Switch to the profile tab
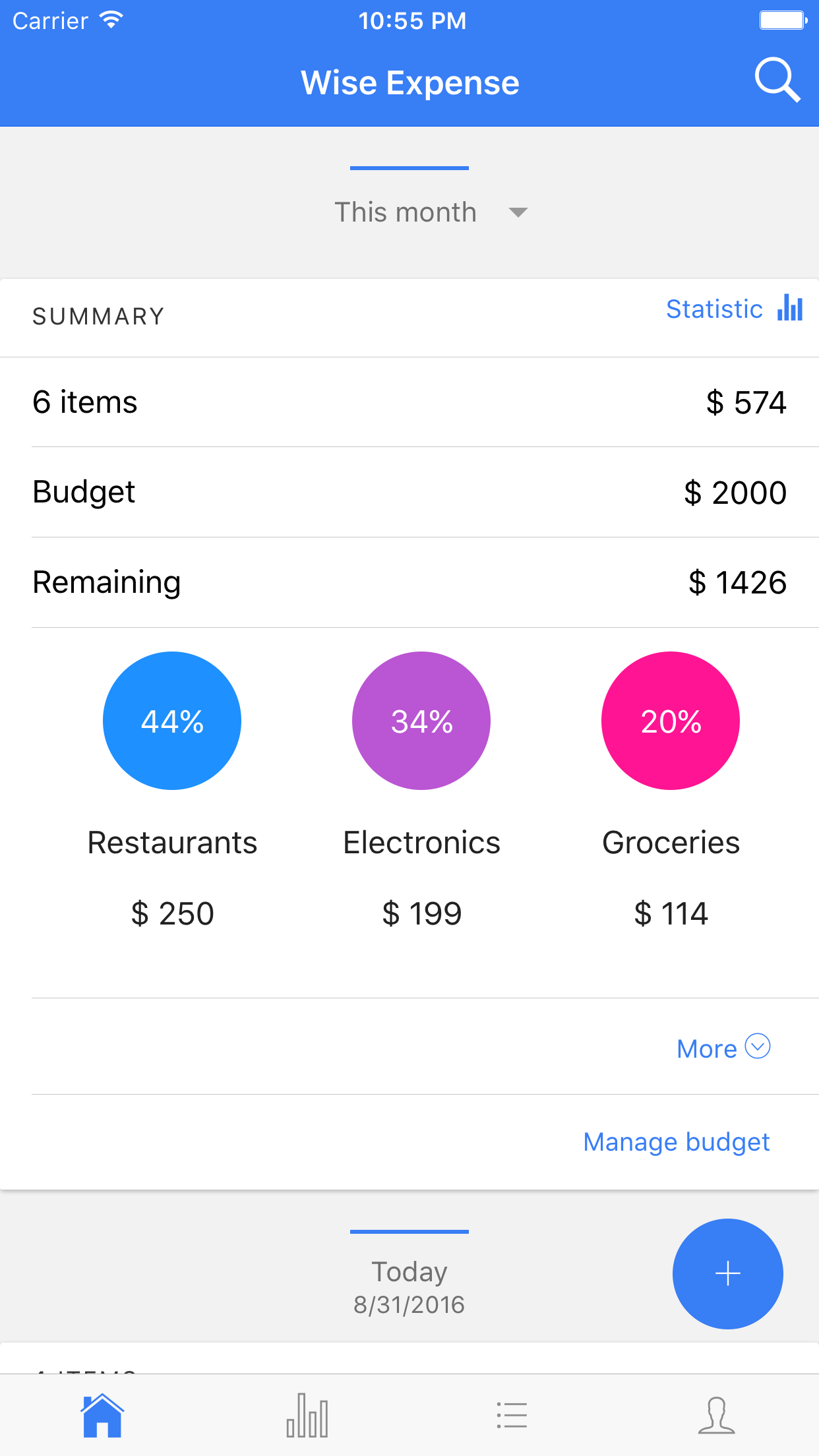Viewport: 819px width, 1456px height. point(716,1415)
